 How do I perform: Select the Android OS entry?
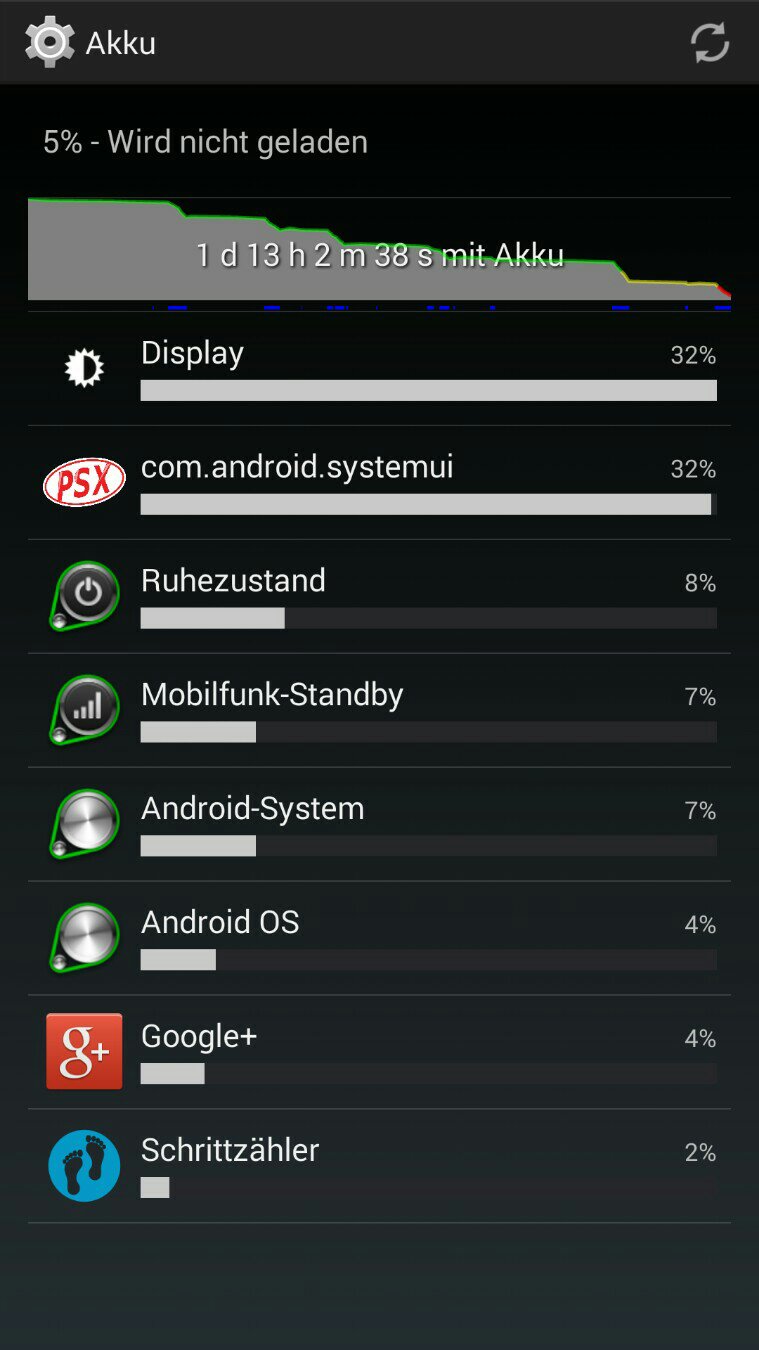pyautogui.click(x=379, y=939)
